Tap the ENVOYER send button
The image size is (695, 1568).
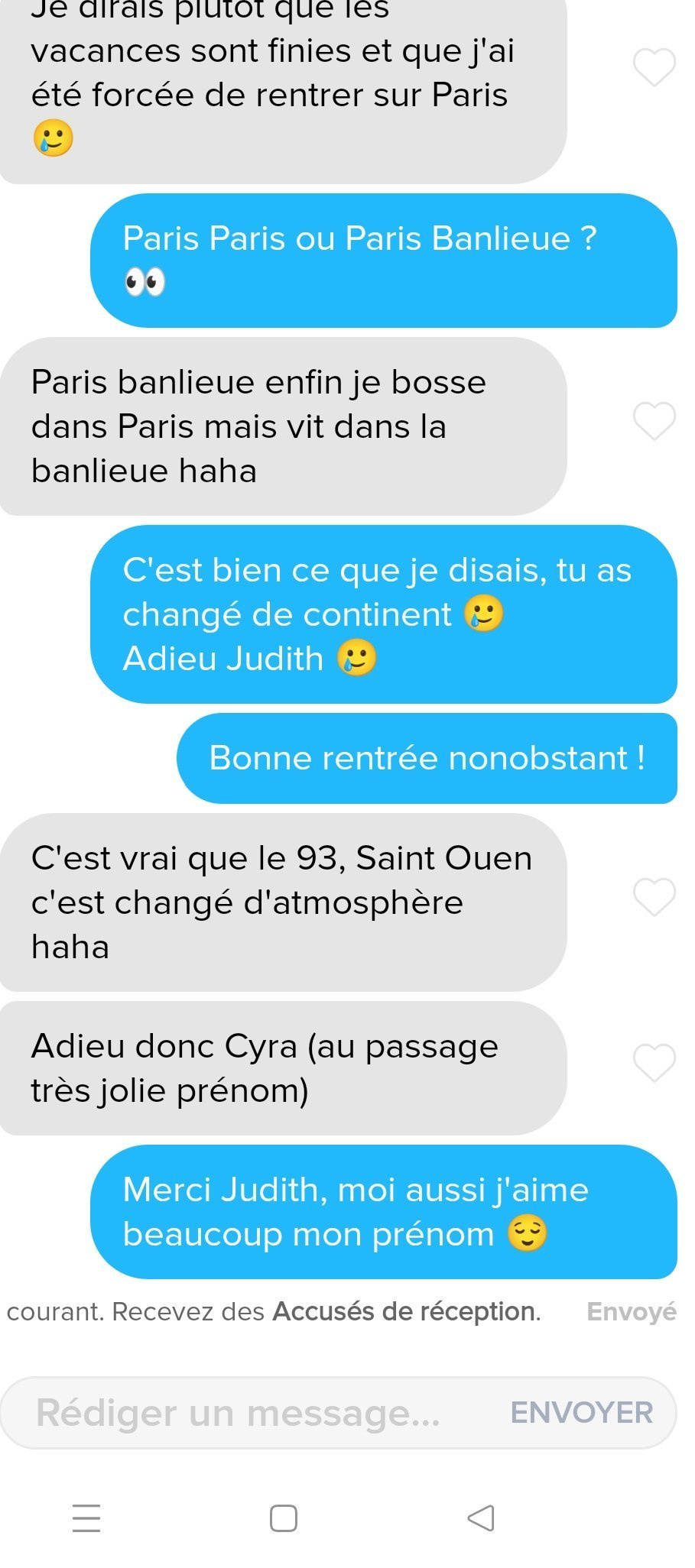point(581,1412)
